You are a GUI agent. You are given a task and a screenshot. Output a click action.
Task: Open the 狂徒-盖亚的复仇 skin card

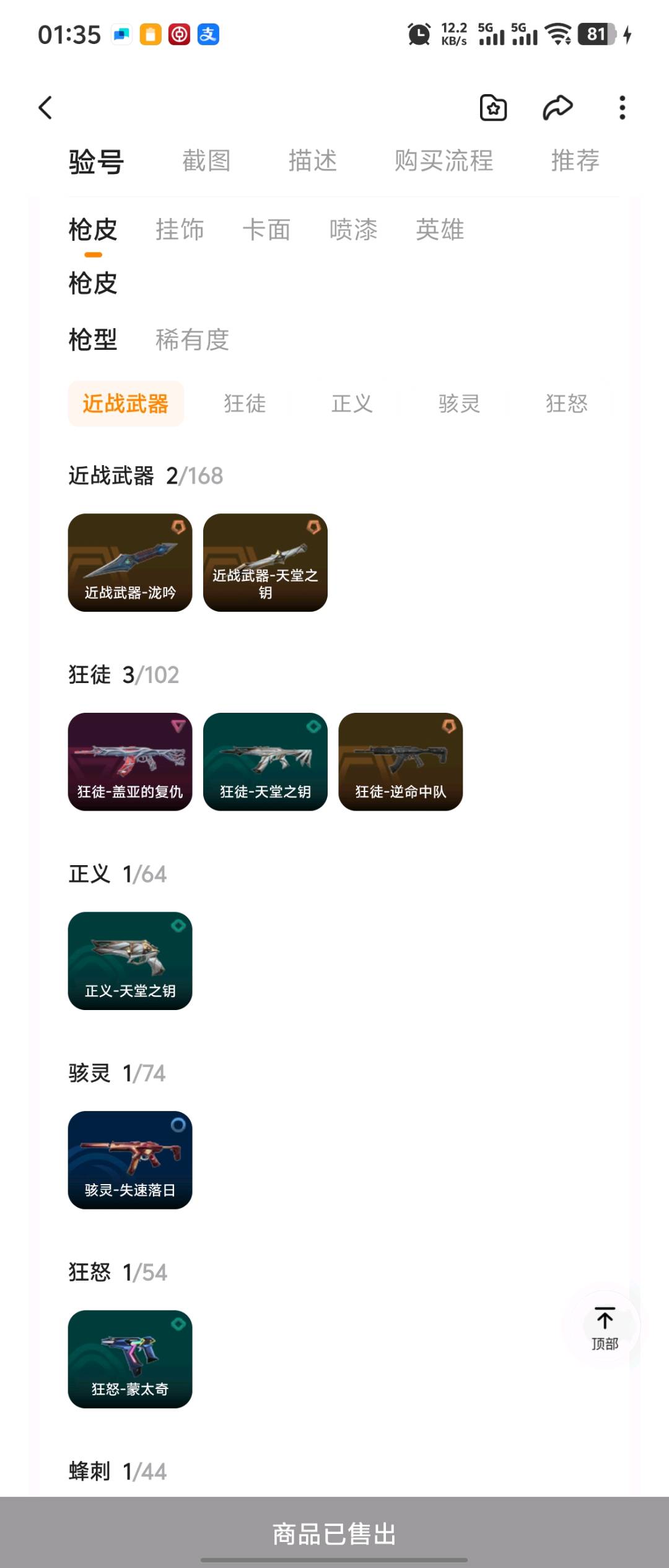point(130,762)
